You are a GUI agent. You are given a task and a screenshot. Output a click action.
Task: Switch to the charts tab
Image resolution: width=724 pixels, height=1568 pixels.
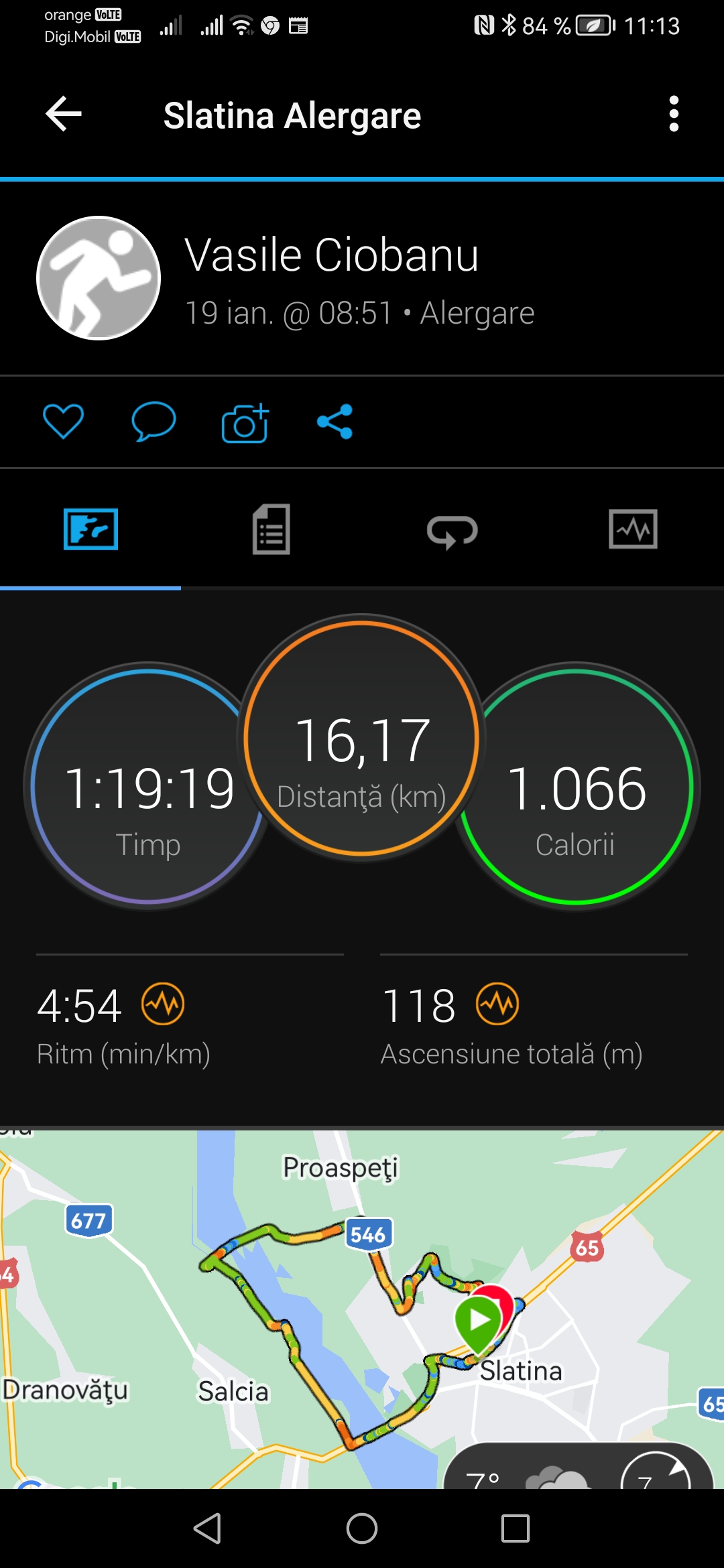pyautogui.click(x=633, y=529)
